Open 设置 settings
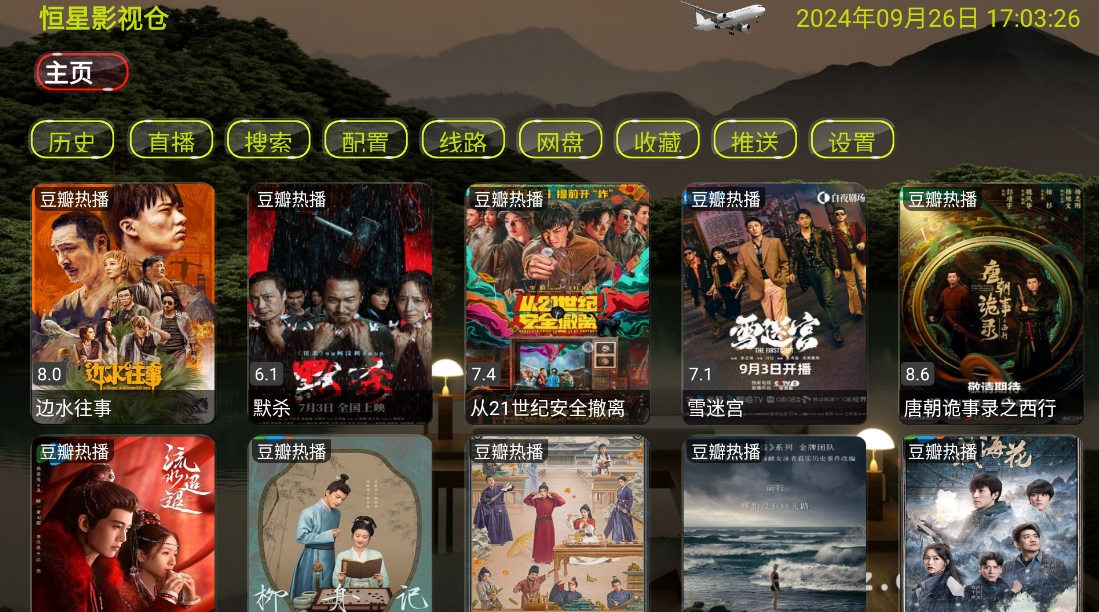The height and width of the screenshot is (612, 1099). coord(851,140)
